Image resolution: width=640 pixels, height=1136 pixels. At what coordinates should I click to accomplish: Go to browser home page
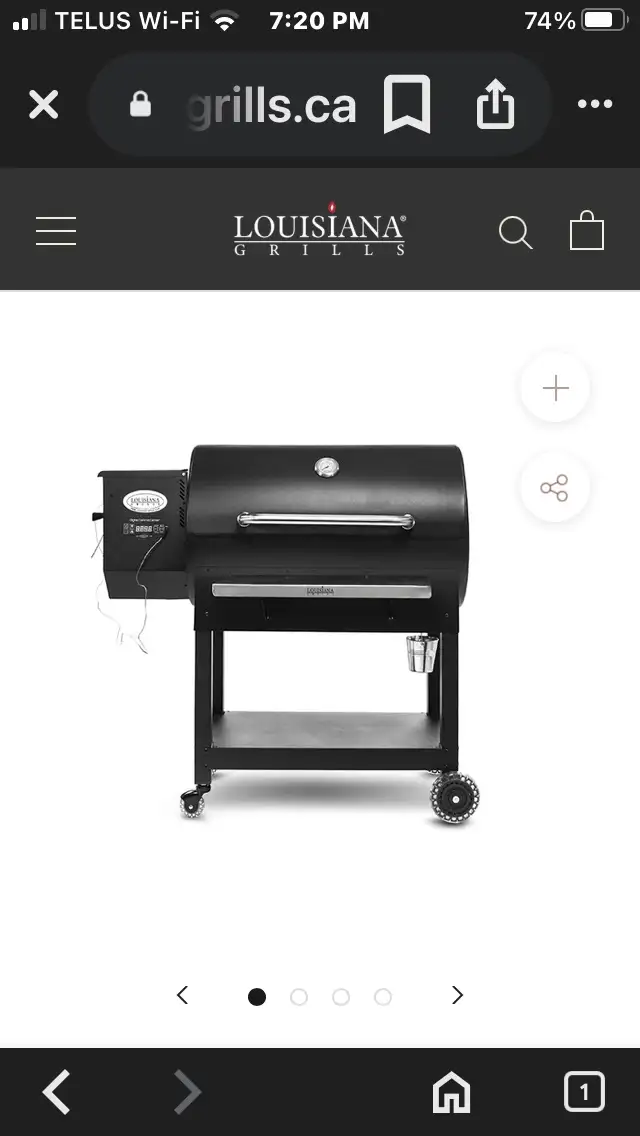452,1092
